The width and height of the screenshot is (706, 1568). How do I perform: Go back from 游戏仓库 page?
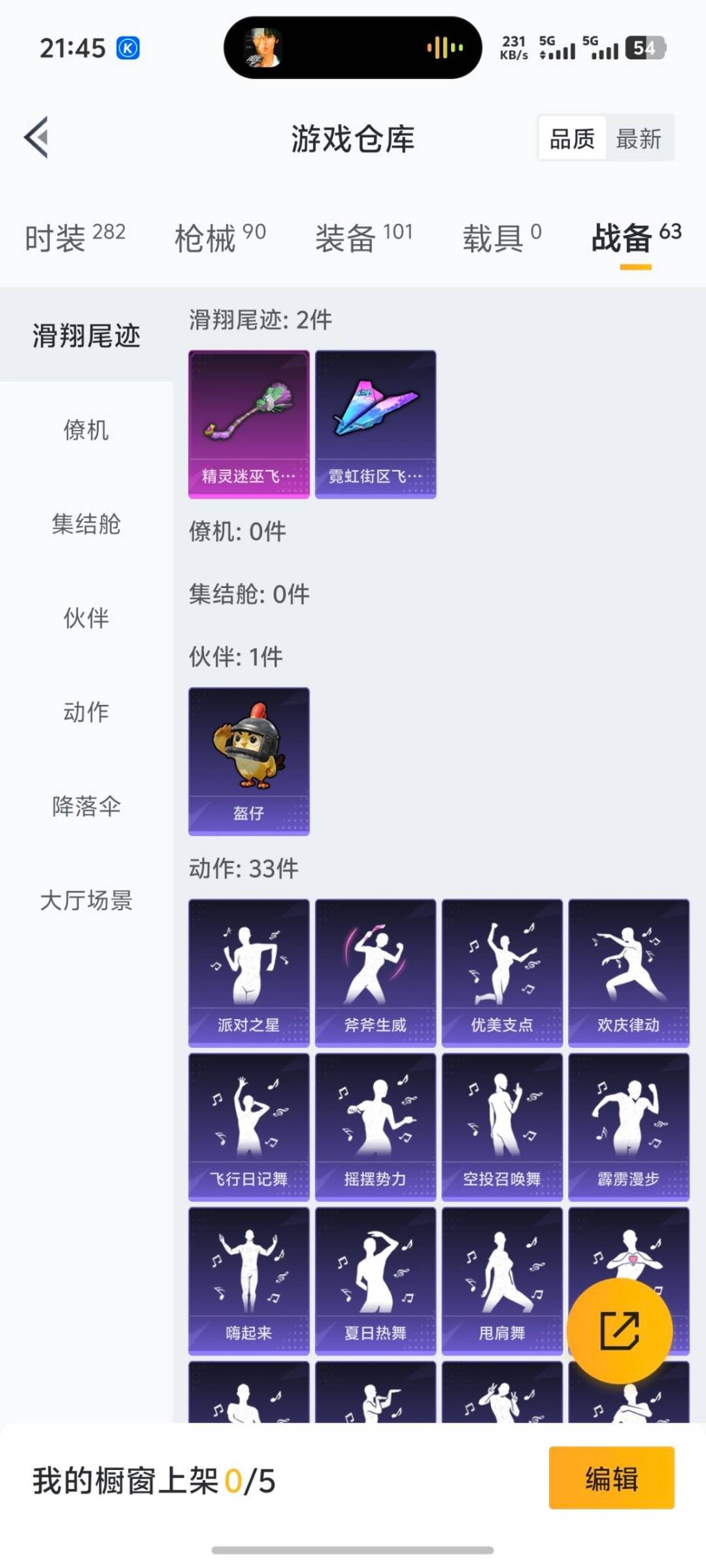(x=37, y=138)
